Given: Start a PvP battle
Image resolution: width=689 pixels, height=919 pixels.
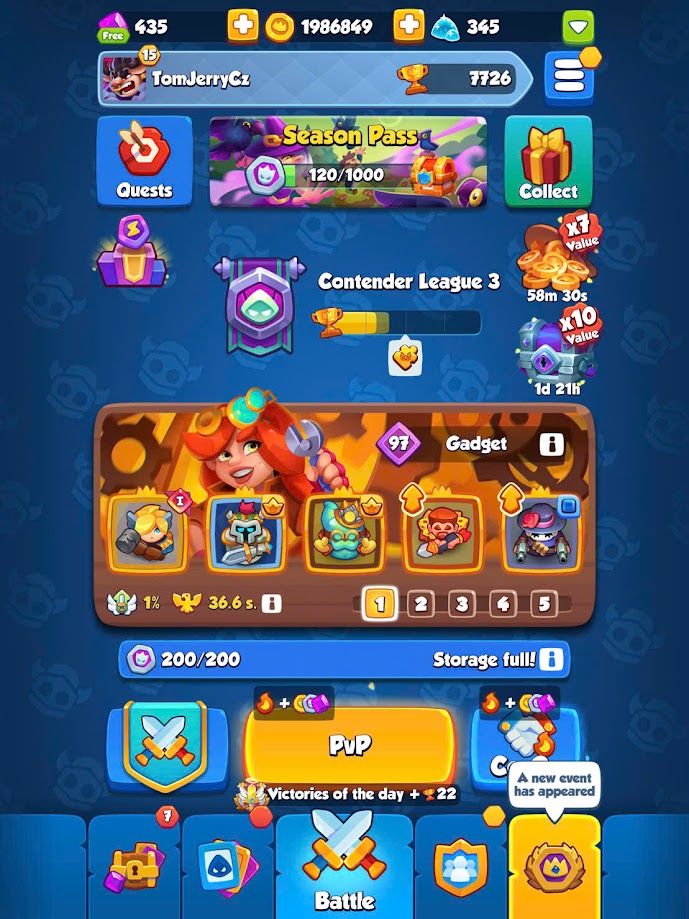Looking at the screenshot, I should pos(349,745).
